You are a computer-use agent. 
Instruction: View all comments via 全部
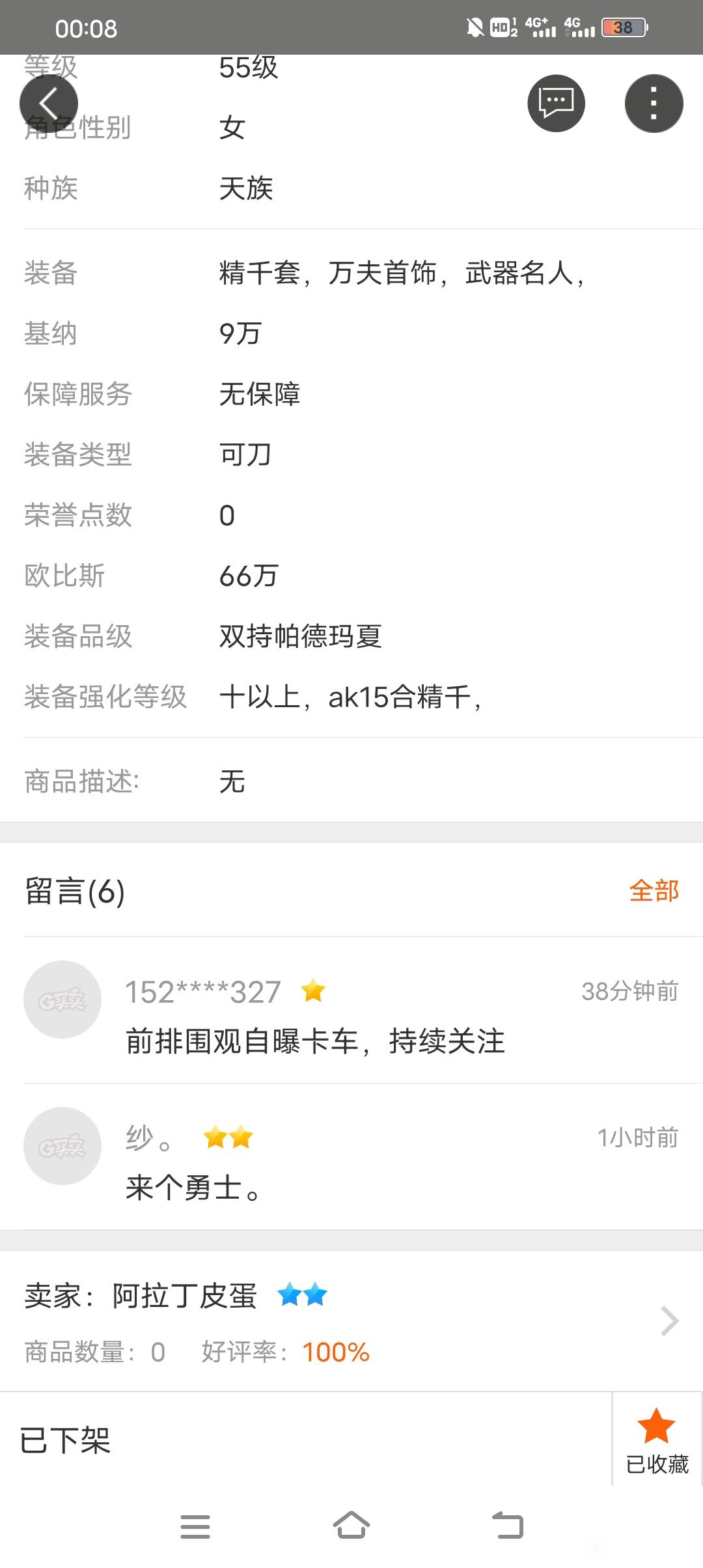coord(654,890)
